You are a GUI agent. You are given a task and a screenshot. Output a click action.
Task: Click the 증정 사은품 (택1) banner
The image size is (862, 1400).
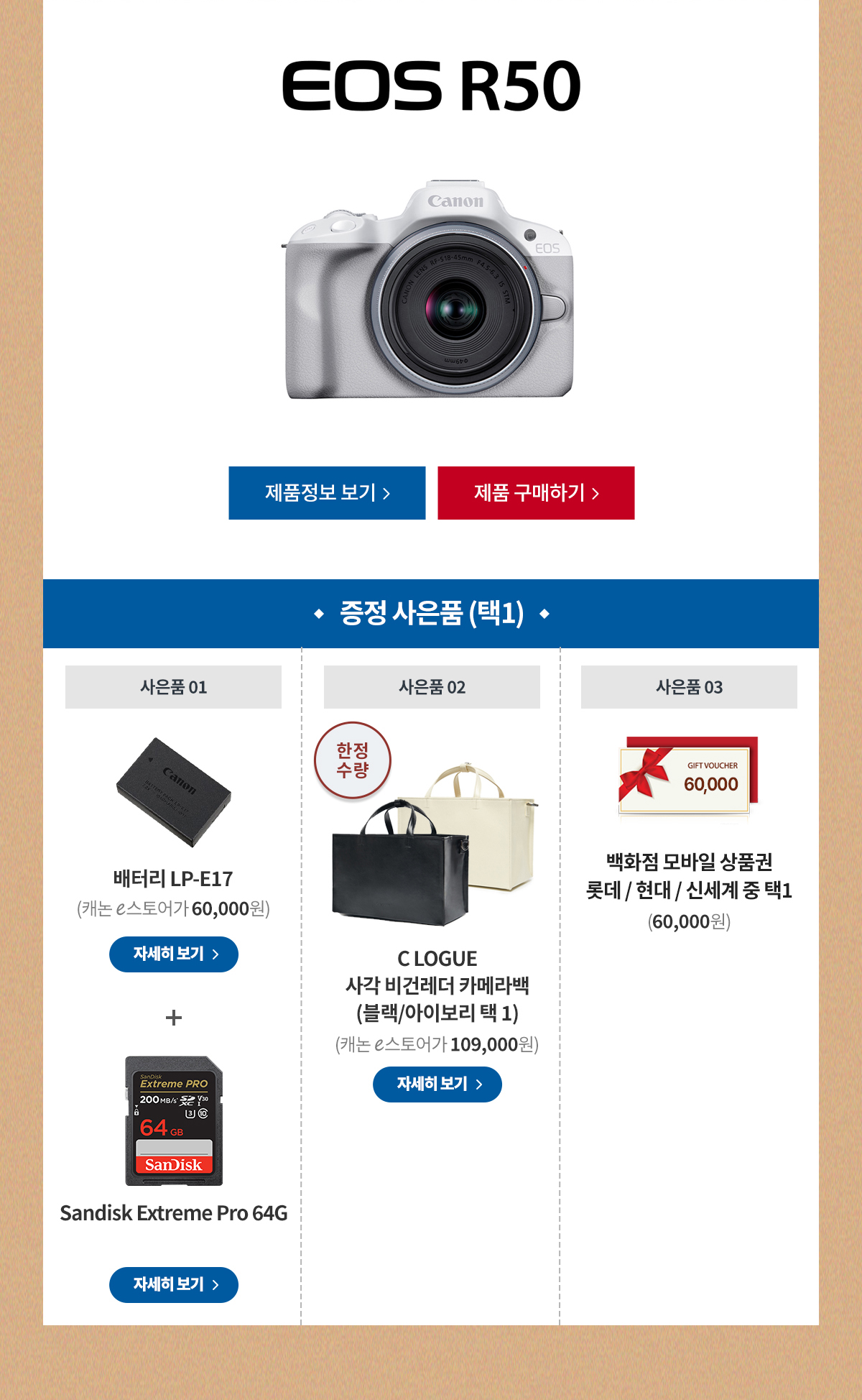(x=431, y=613)
